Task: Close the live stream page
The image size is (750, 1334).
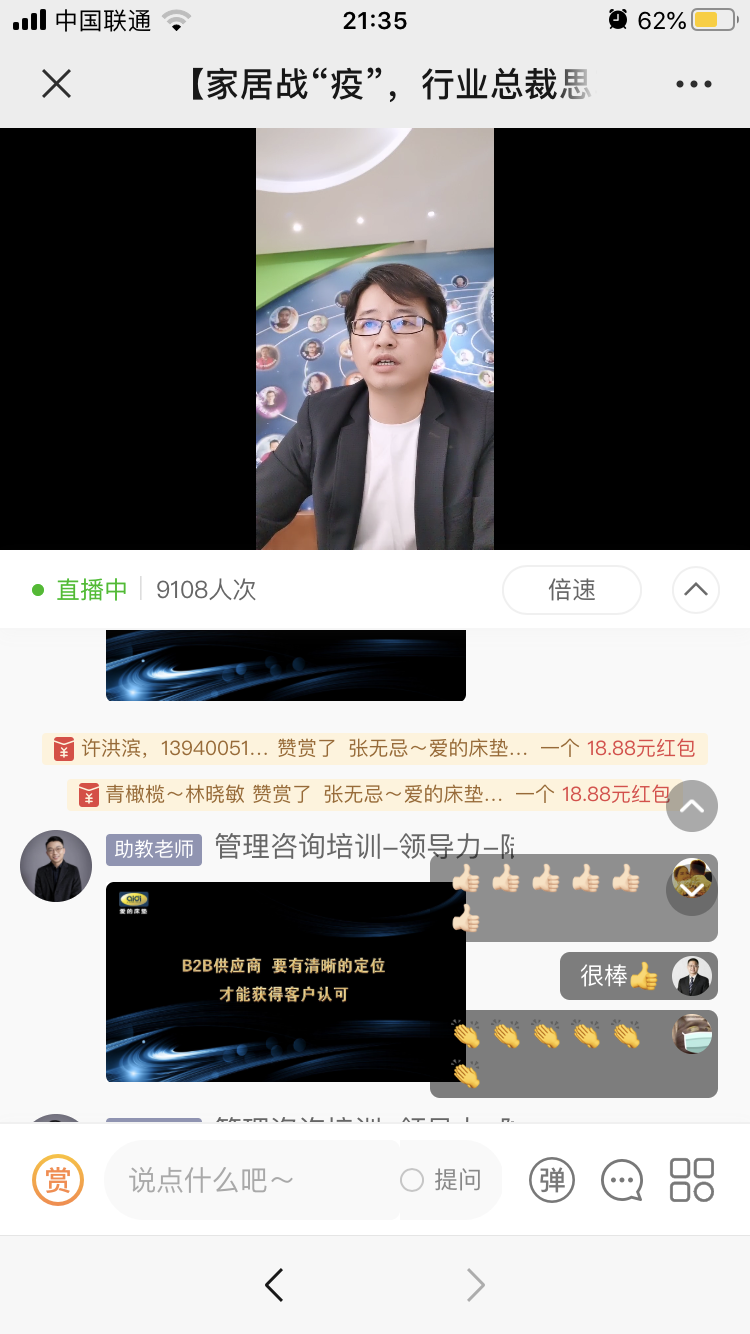Action: [57, 84]
